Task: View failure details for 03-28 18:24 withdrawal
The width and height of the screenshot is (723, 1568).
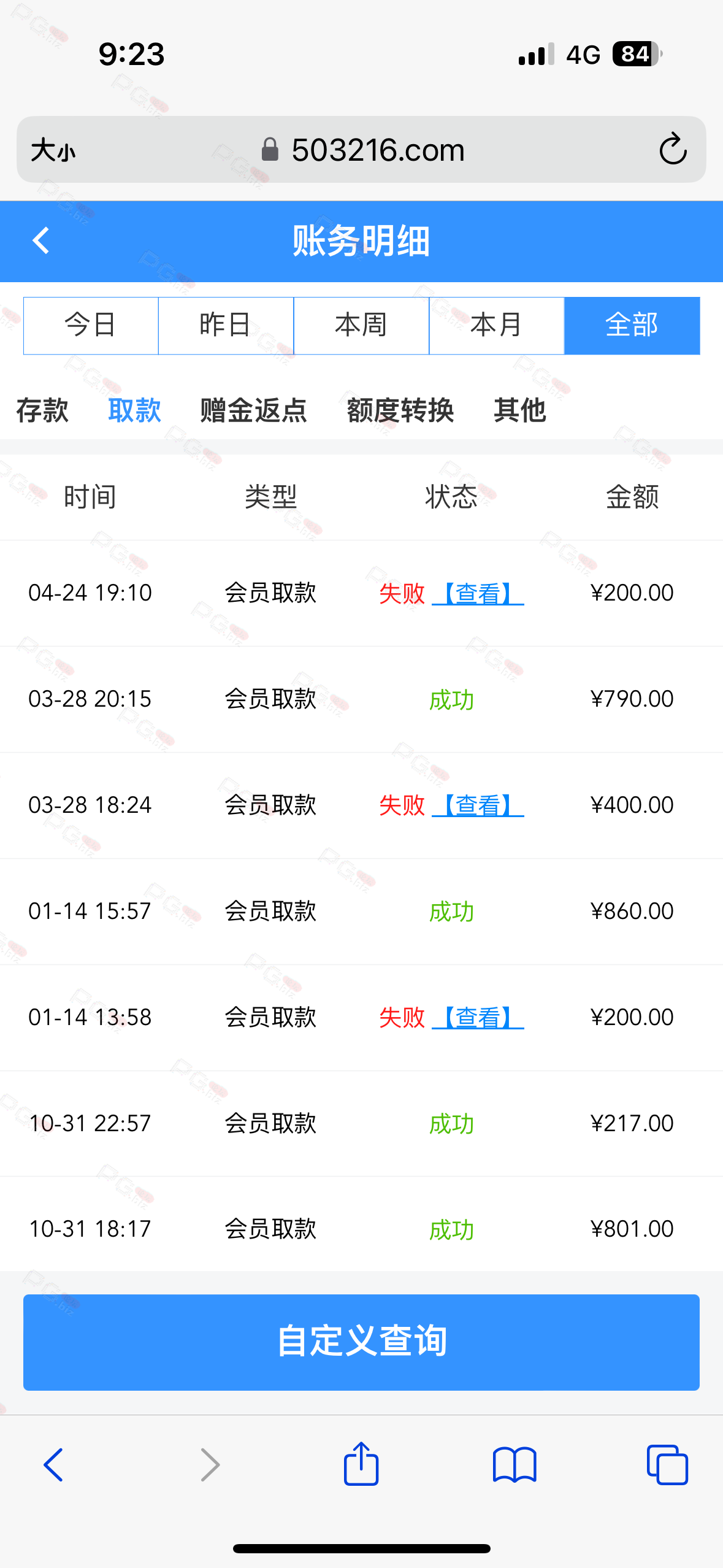Action: (x=478, y=805)
